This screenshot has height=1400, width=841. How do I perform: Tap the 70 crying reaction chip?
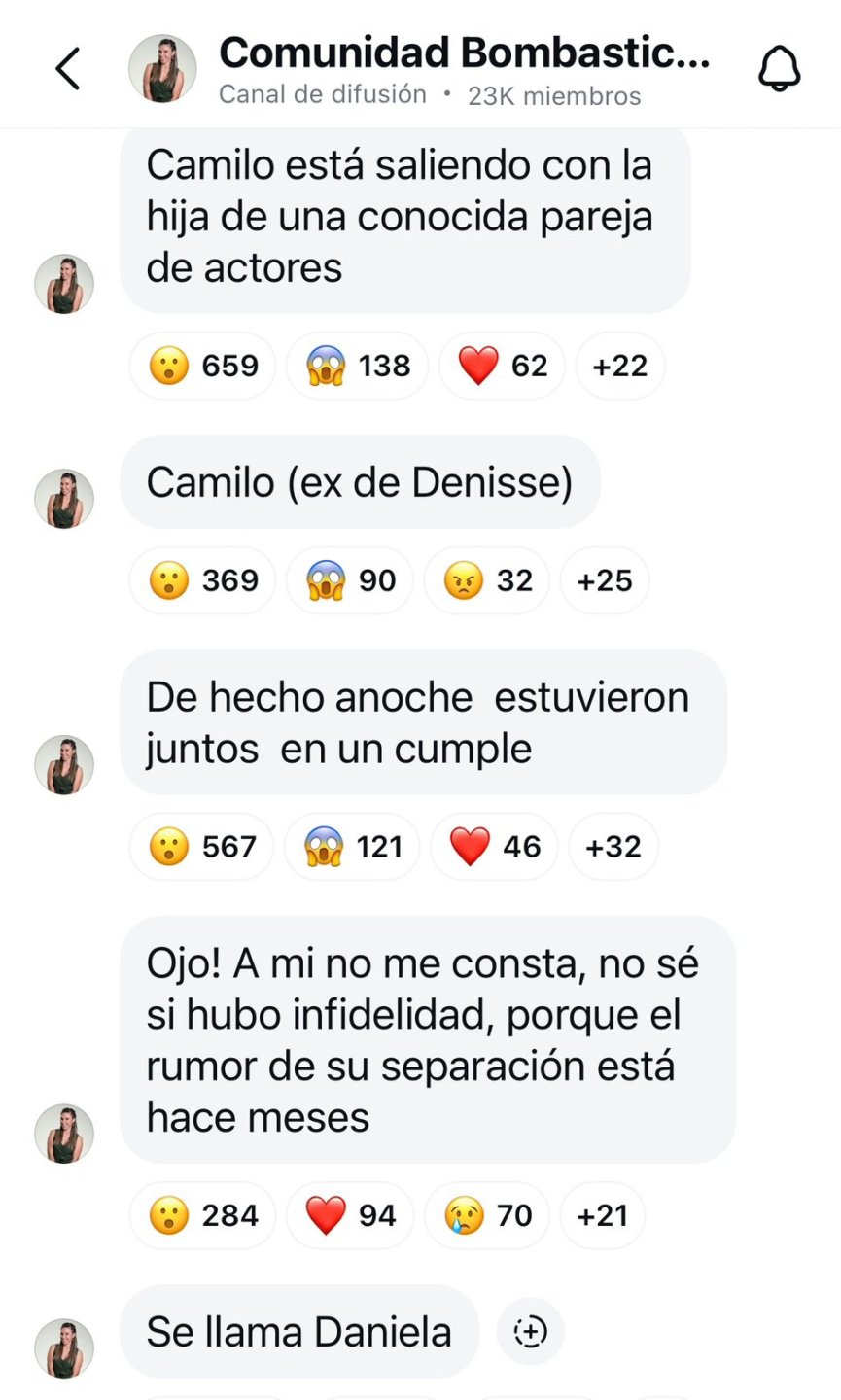coord(487,1215)
